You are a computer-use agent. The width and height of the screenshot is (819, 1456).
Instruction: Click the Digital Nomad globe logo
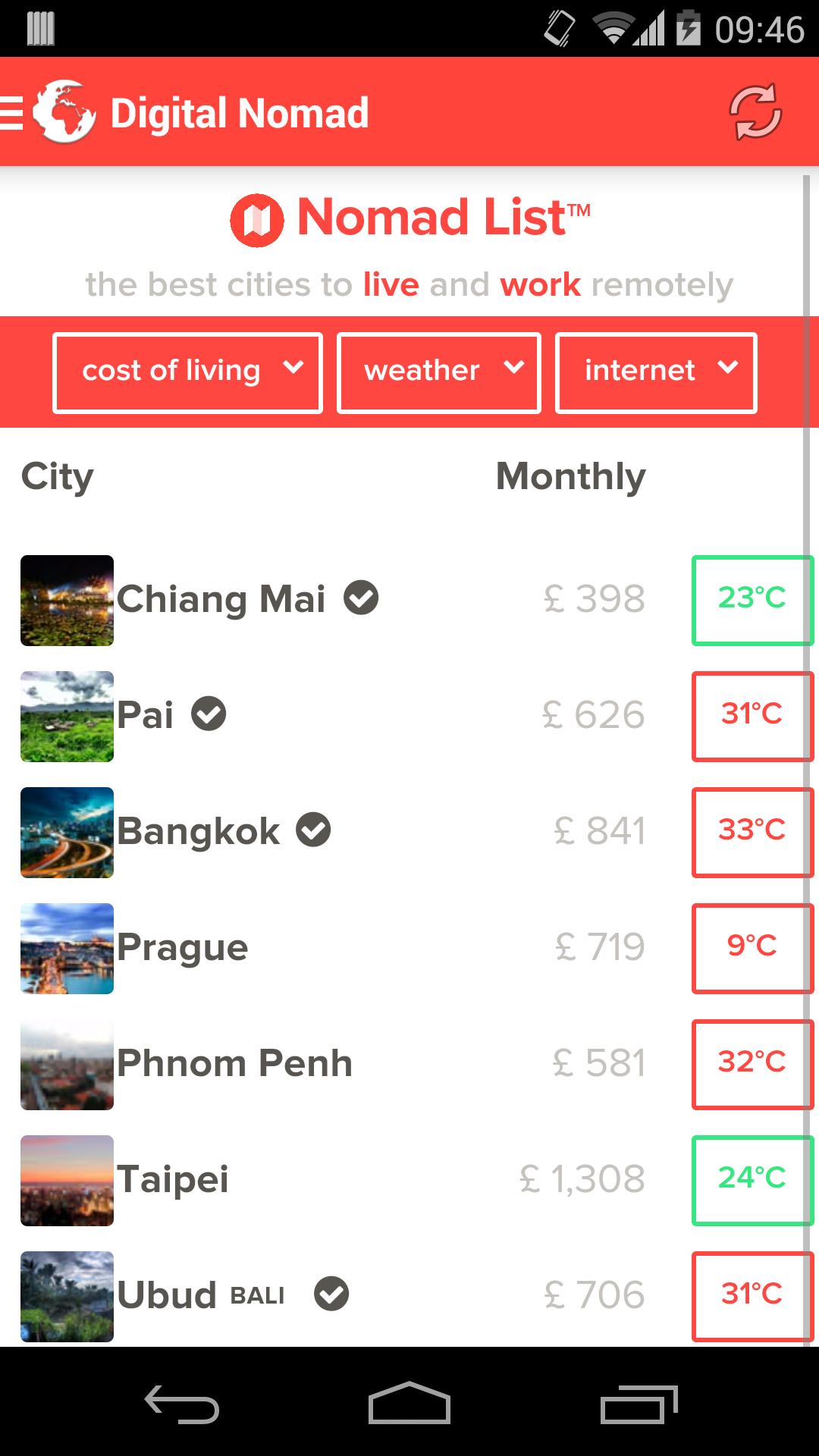(x=64, y=111)
